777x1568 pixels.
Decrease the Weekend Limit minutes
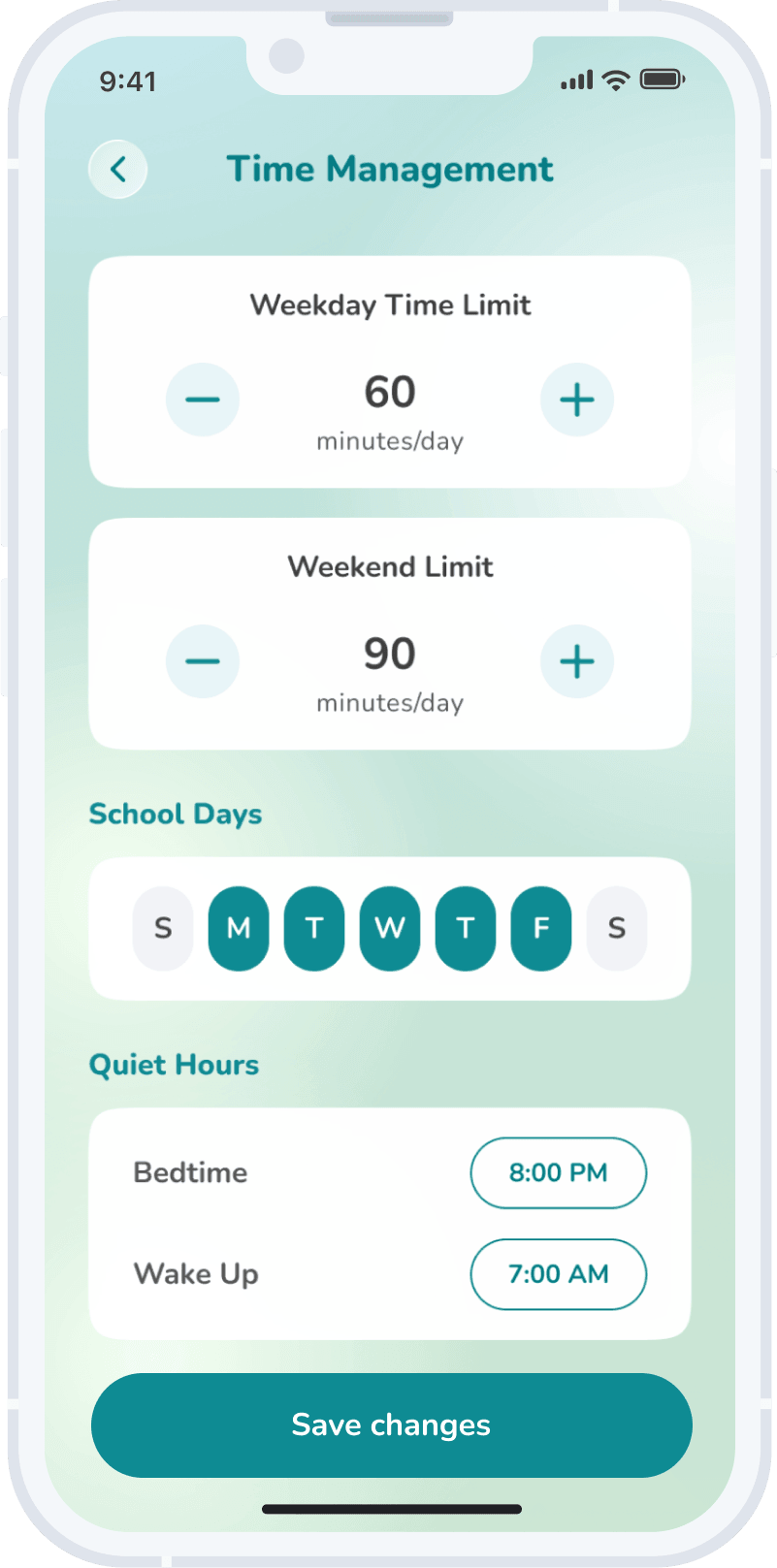[203, 661]
